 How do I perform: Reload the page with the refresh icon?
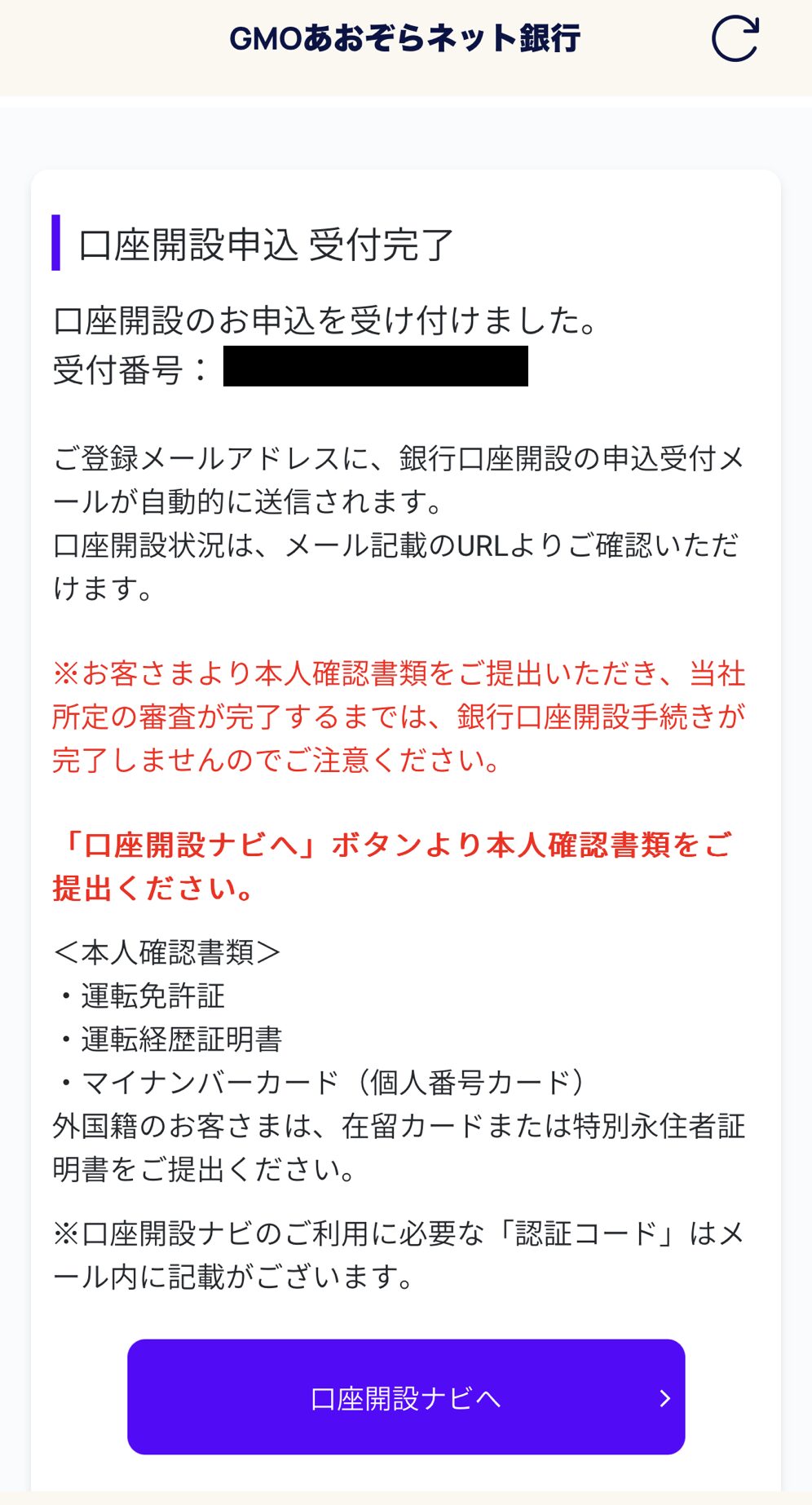pos(735,38)
